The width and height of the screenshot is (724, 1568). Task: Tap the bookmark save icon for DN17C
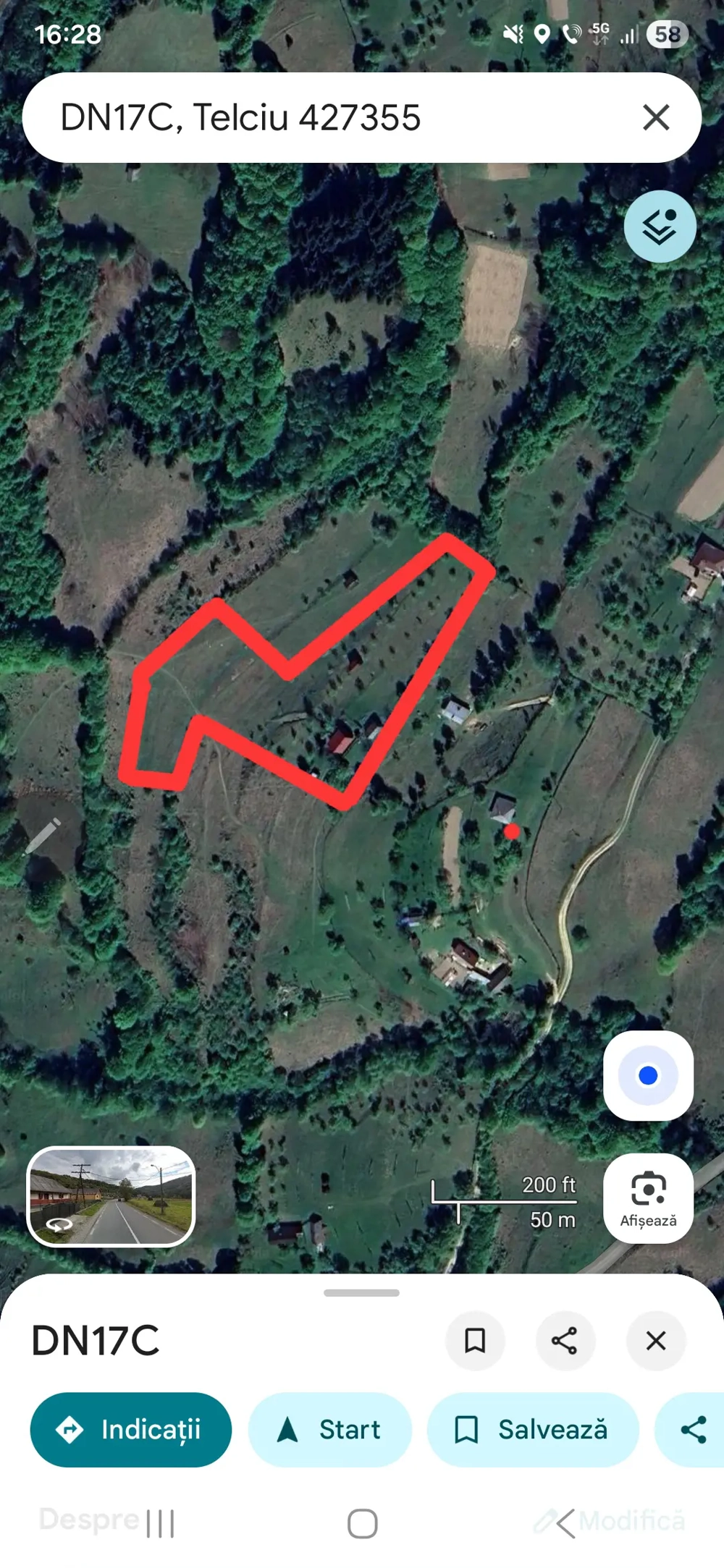pyautogui.click(x=475, y=1341)
